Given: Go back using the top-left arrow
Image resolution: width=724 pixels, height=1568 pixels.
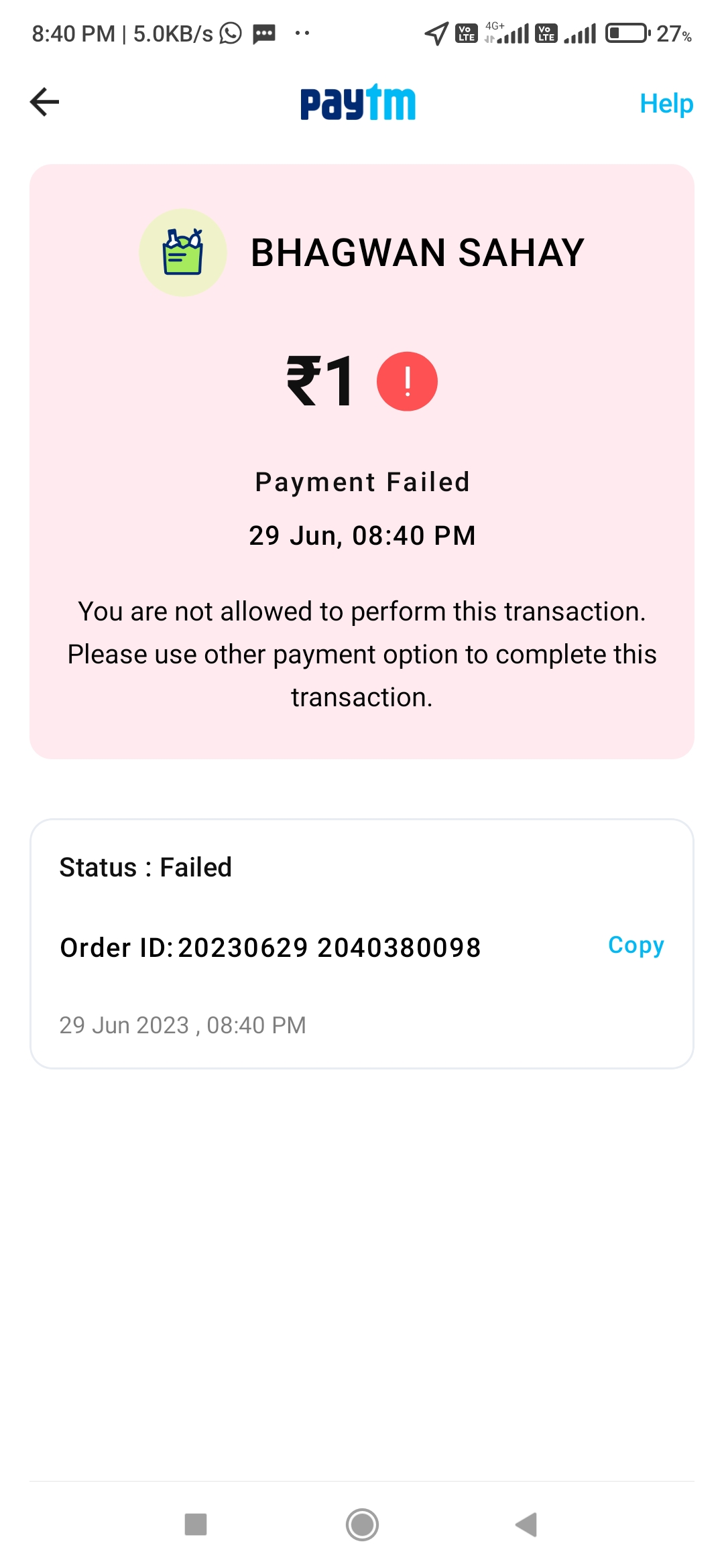Looking at the screenshot, I should pos(45,103).
